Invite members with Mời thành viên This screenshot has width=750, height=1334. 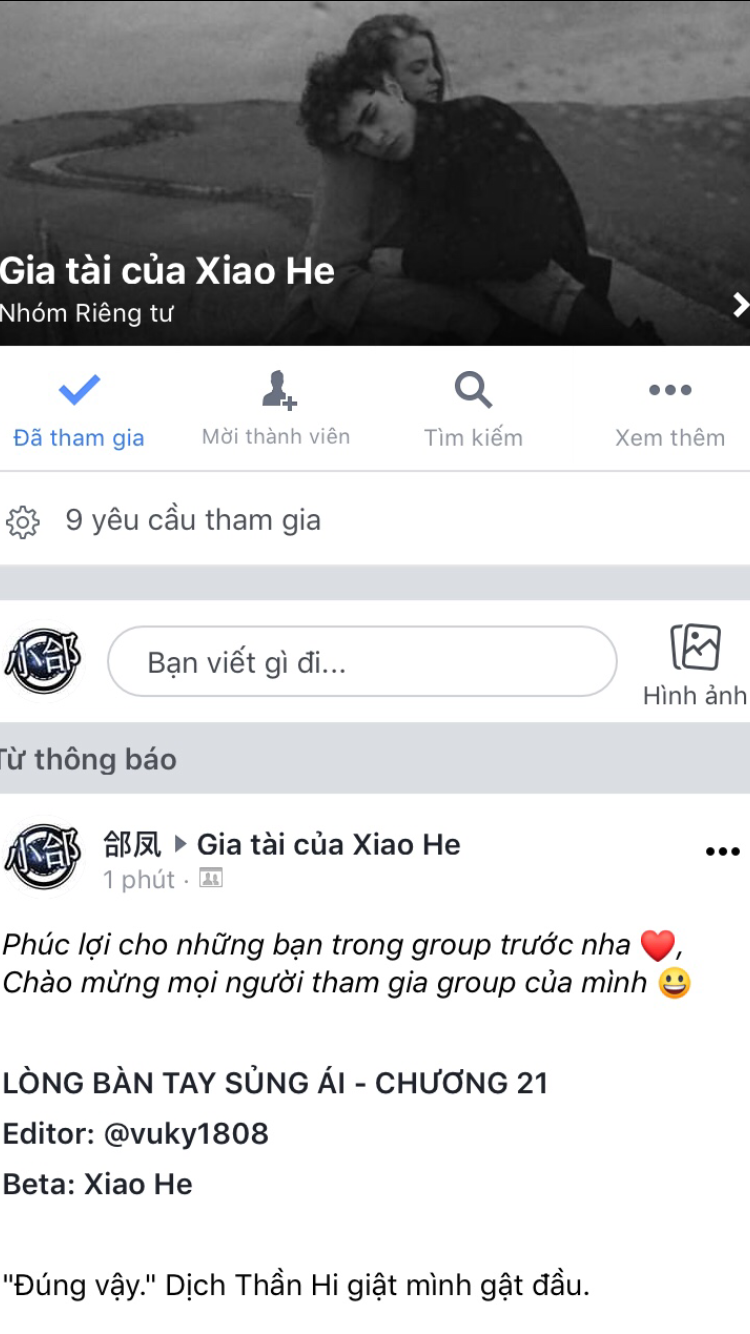click(276, 411)
